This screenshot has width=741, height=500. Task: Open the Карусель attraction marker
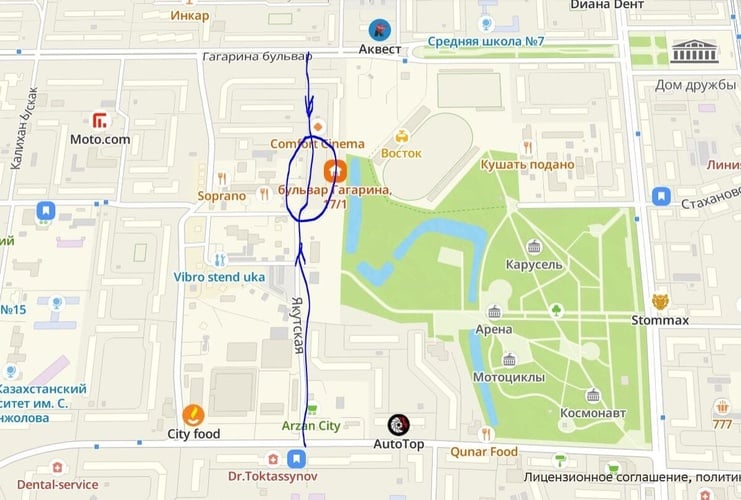pyautogui.click(x=534, y=246)
